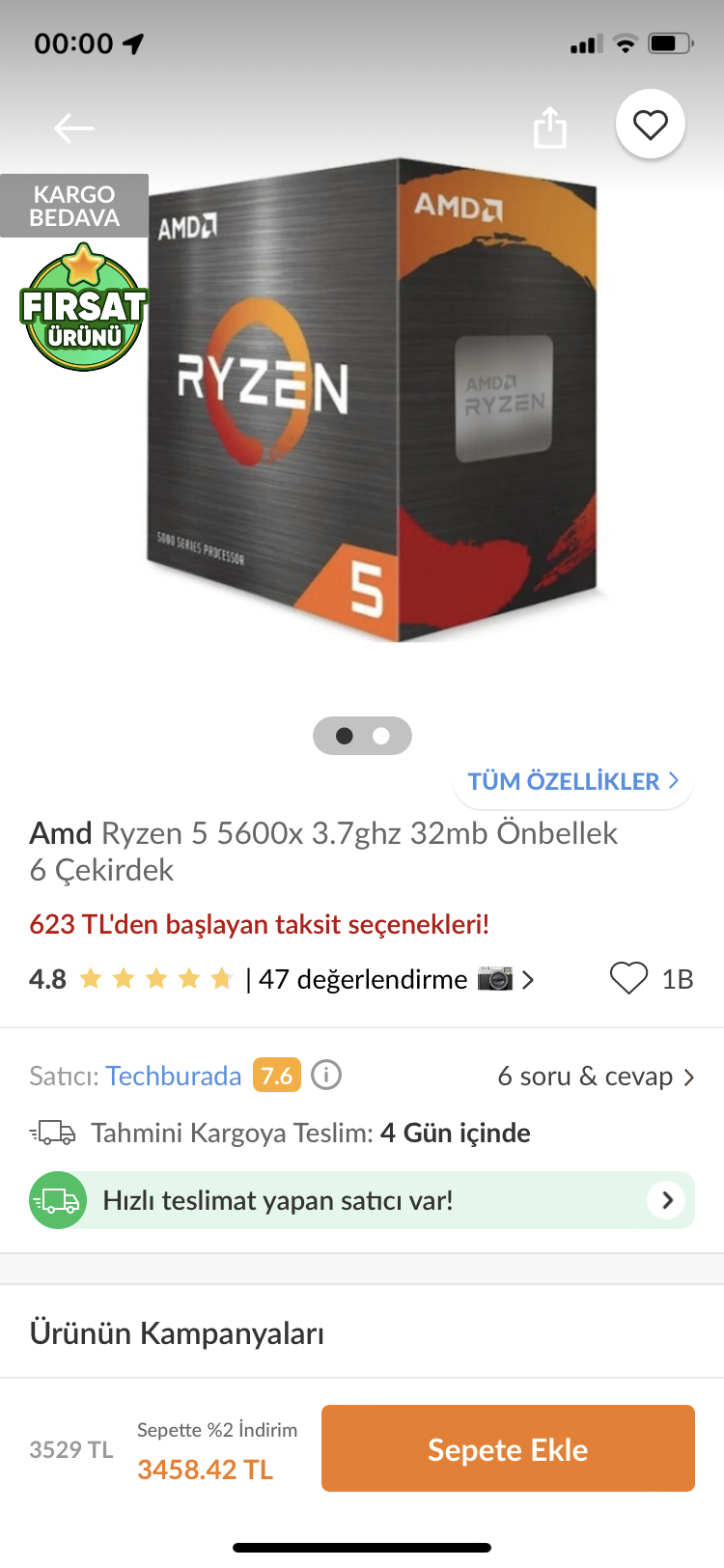Viewport: 724px width, 1568px height.
Task: Show seller score info icon
Action: [326, 1075]
